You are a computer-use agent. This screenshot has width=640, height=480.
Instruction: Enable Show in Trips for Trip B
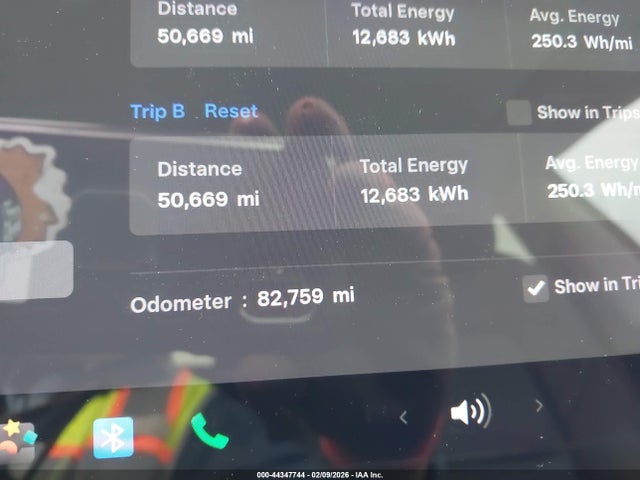(518, 112)
